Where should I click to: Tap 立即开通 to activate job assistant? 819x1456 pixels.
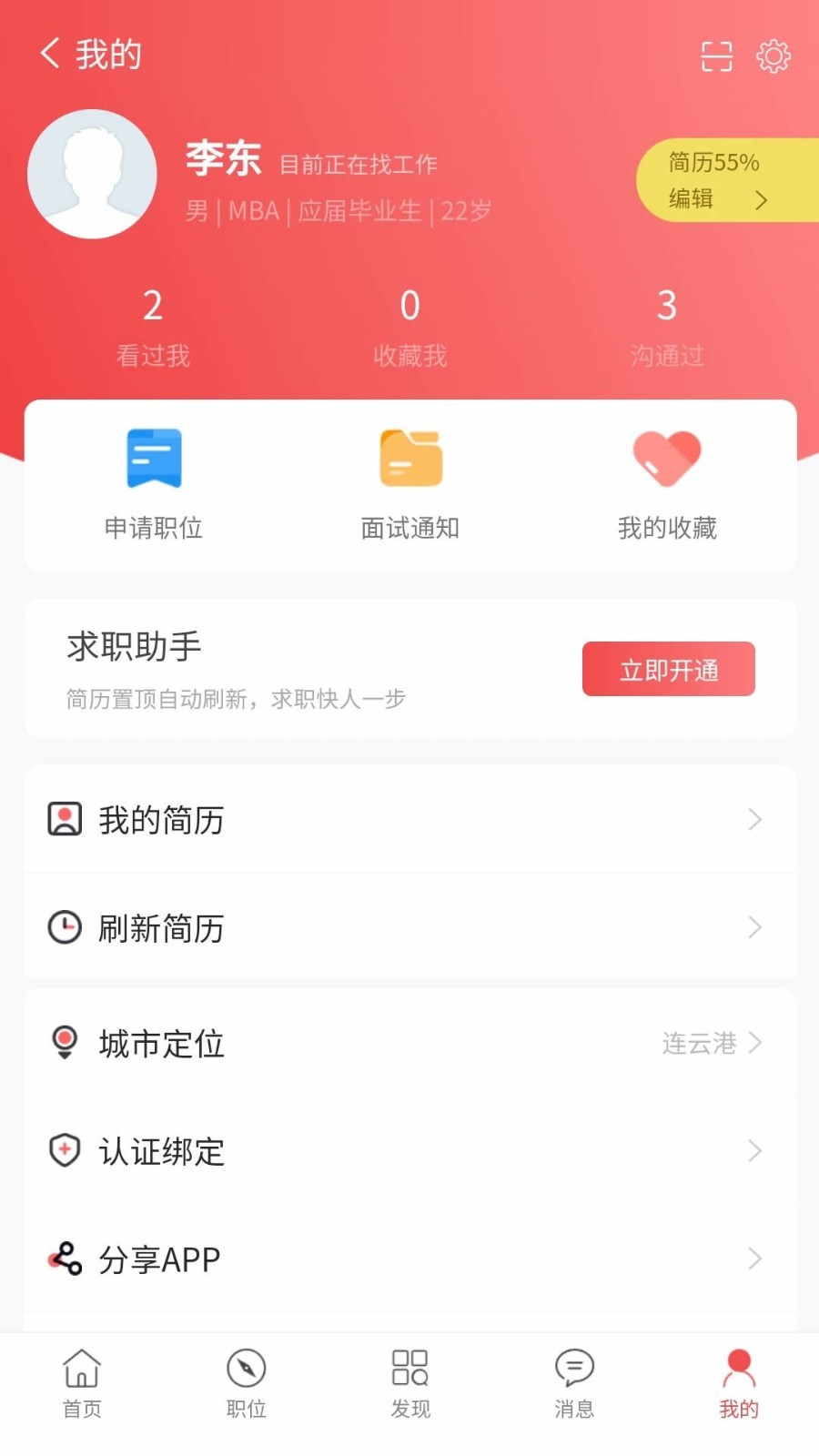tap(668, 669)
